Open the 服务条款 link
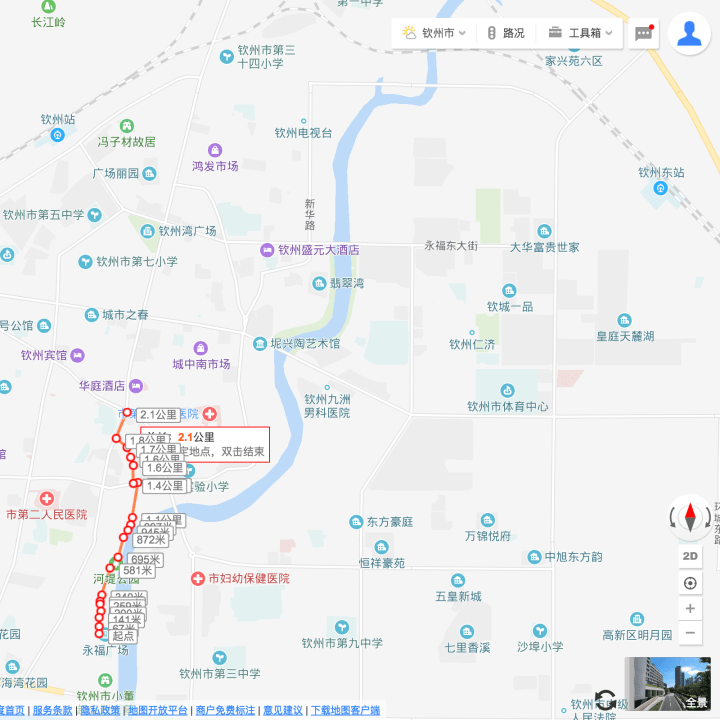The height and width of the screenshot is (720, 720). [x=52, y=710]
